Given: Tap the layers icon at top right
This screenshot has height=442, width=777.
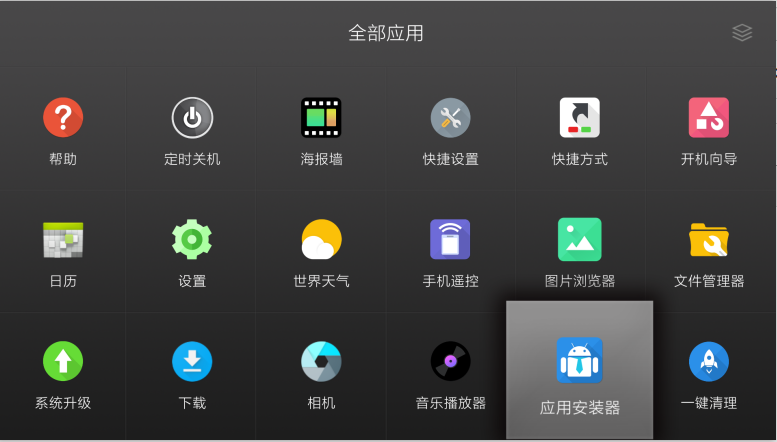Looking at the screenshot, I should pyautogui.click(x=742, y=32).
